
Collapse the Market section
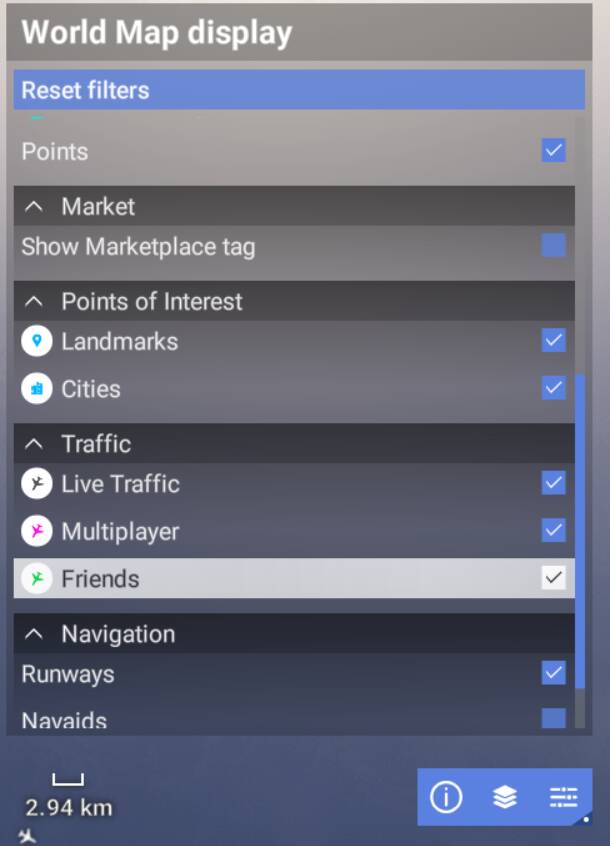34,207
